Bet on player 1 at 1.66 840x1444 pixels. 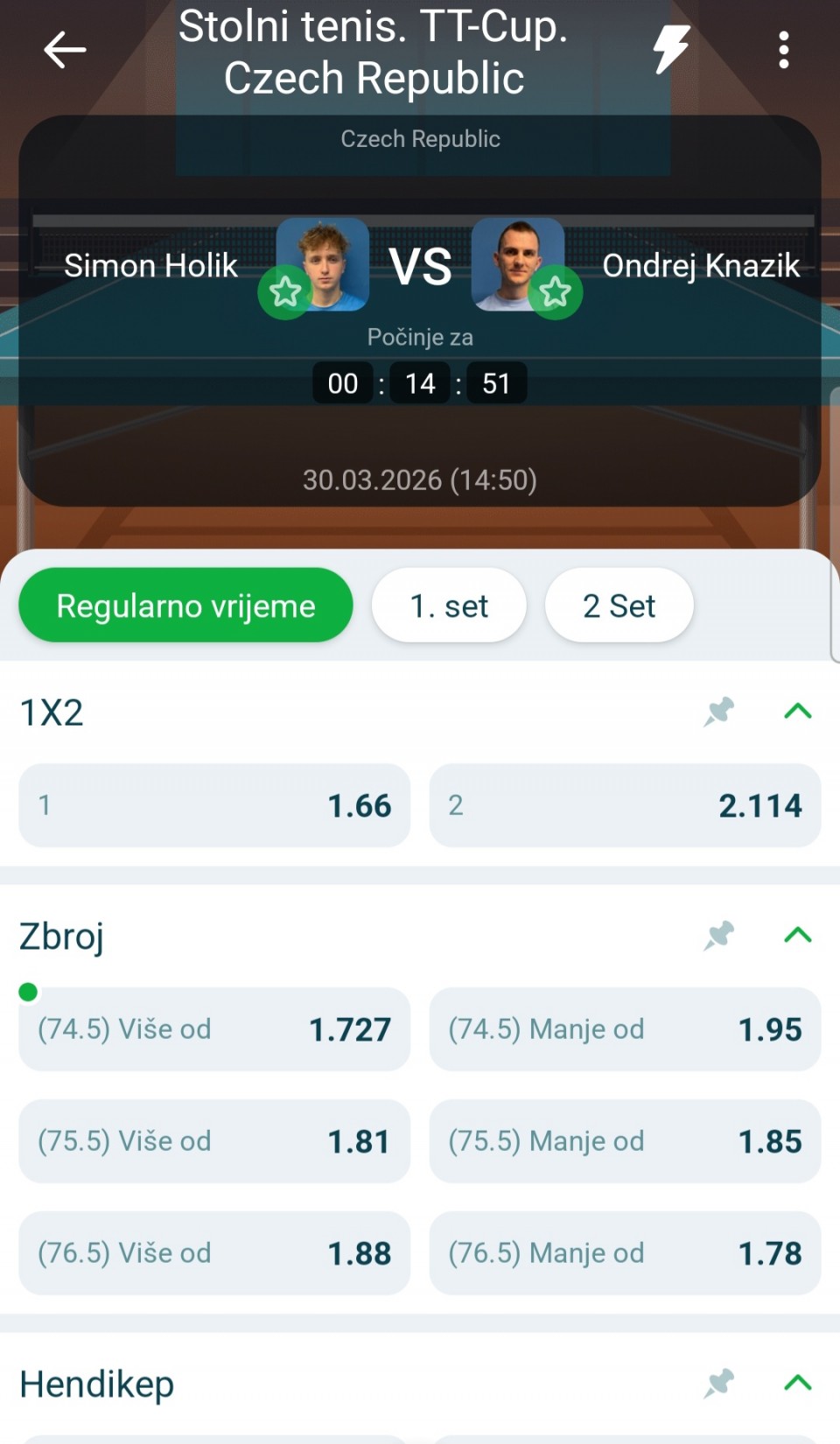point(214,805)
